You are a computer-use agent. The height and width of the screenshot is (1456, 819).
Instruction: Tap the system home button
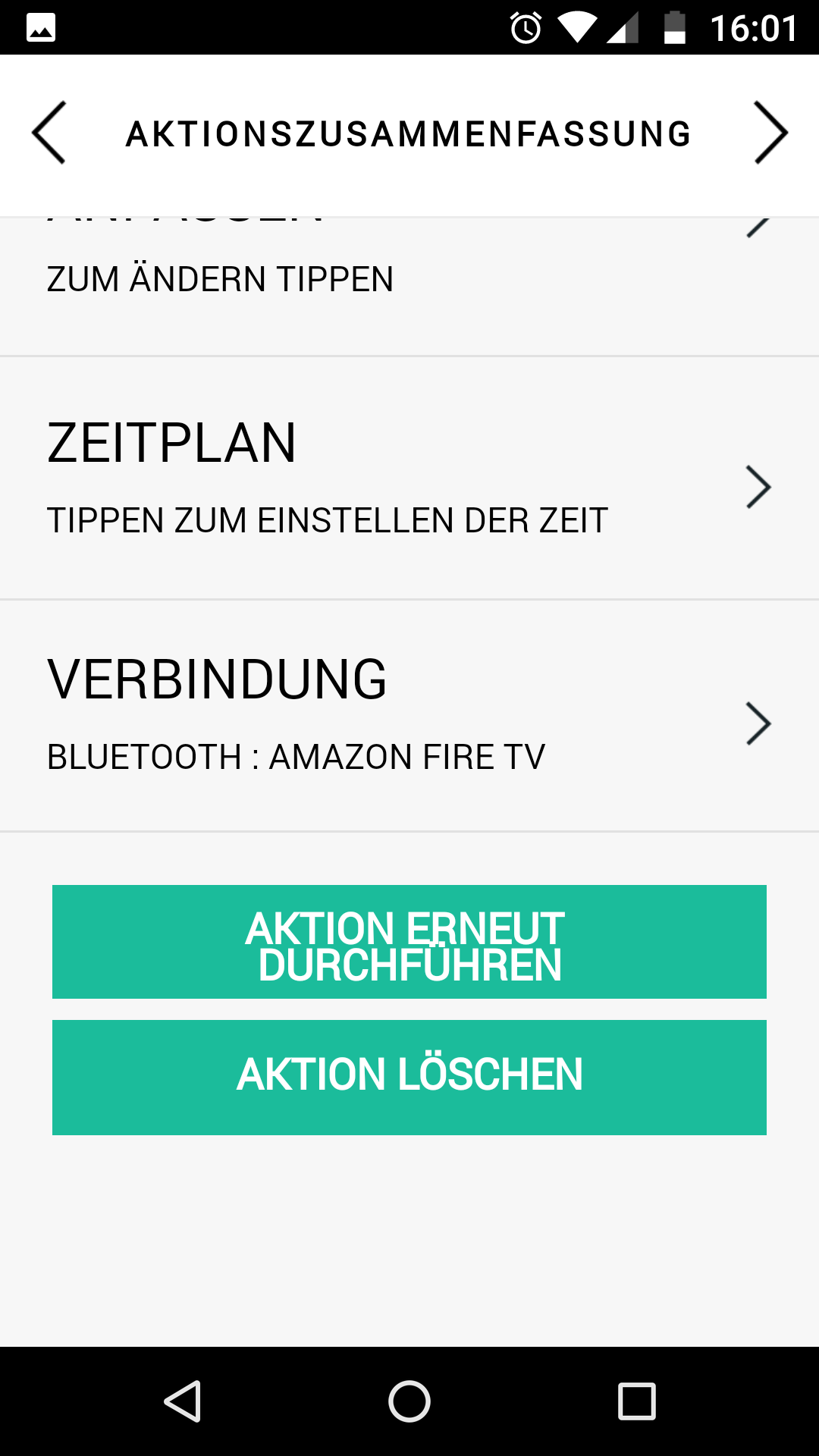(x=409, y=1401)
